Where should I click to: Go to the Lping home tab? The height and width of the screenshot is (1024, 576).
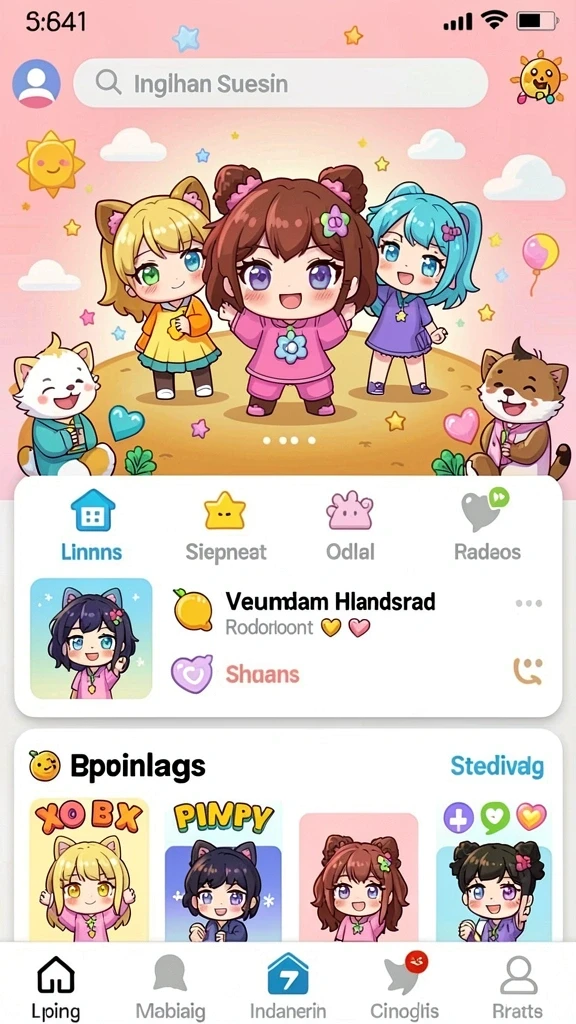pos(56,986)
